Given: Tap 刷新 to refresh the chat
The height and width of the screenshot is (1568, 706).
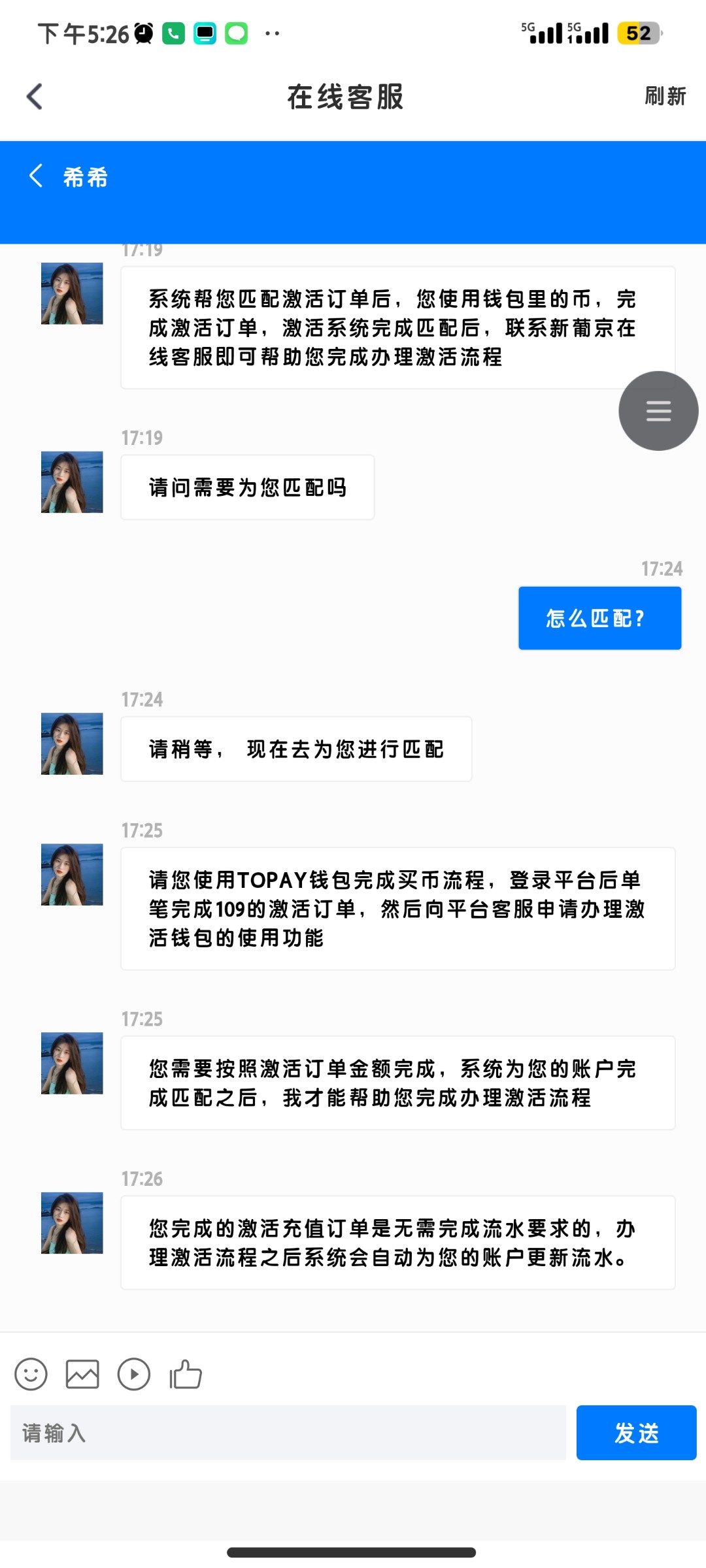Looking at the screenshot, I should click(x=663, y=96).
